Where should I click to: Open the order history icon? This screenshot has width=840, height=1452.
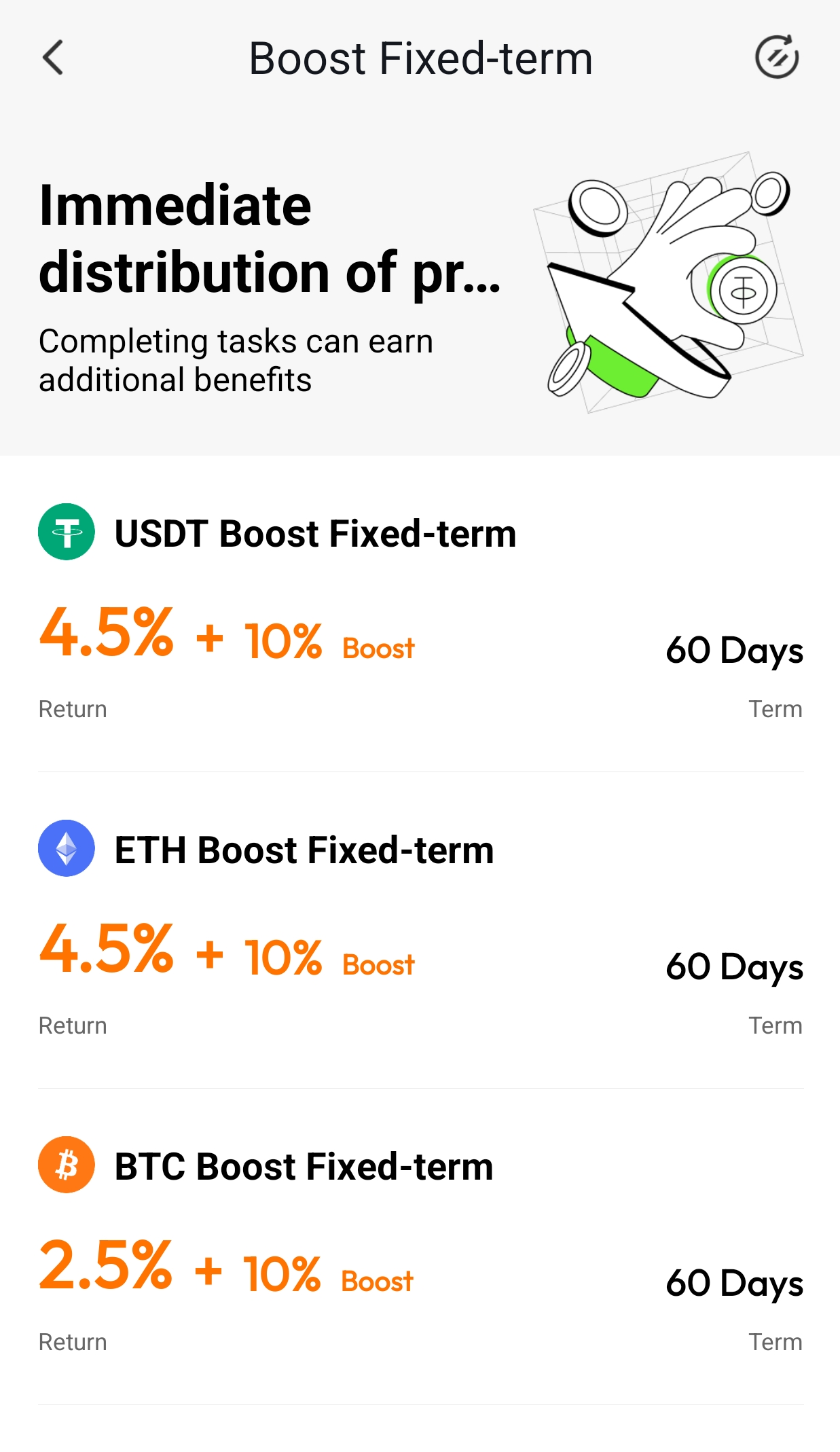(777, 58)
